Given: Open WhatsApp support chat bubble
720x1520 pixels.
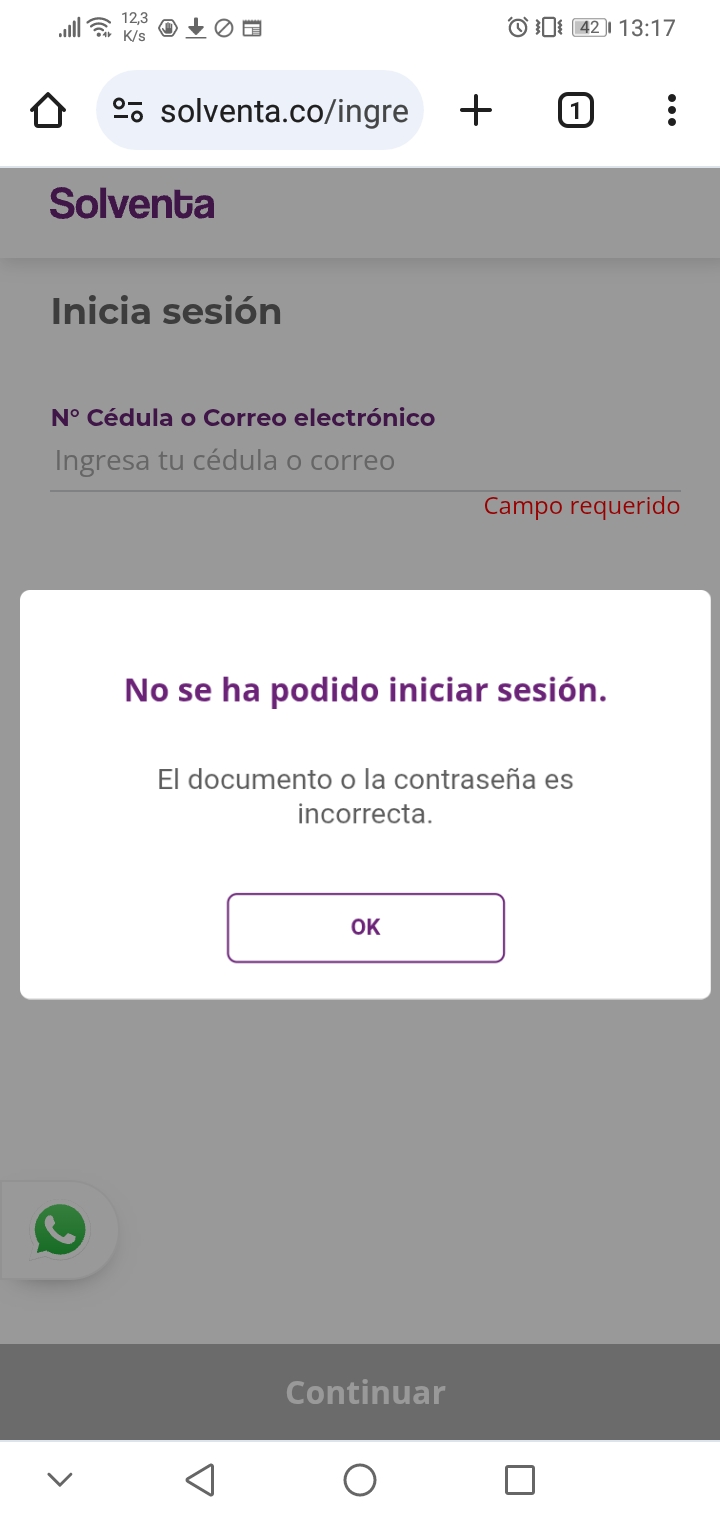Looking at the screenshot, I should coord(60,1230).
